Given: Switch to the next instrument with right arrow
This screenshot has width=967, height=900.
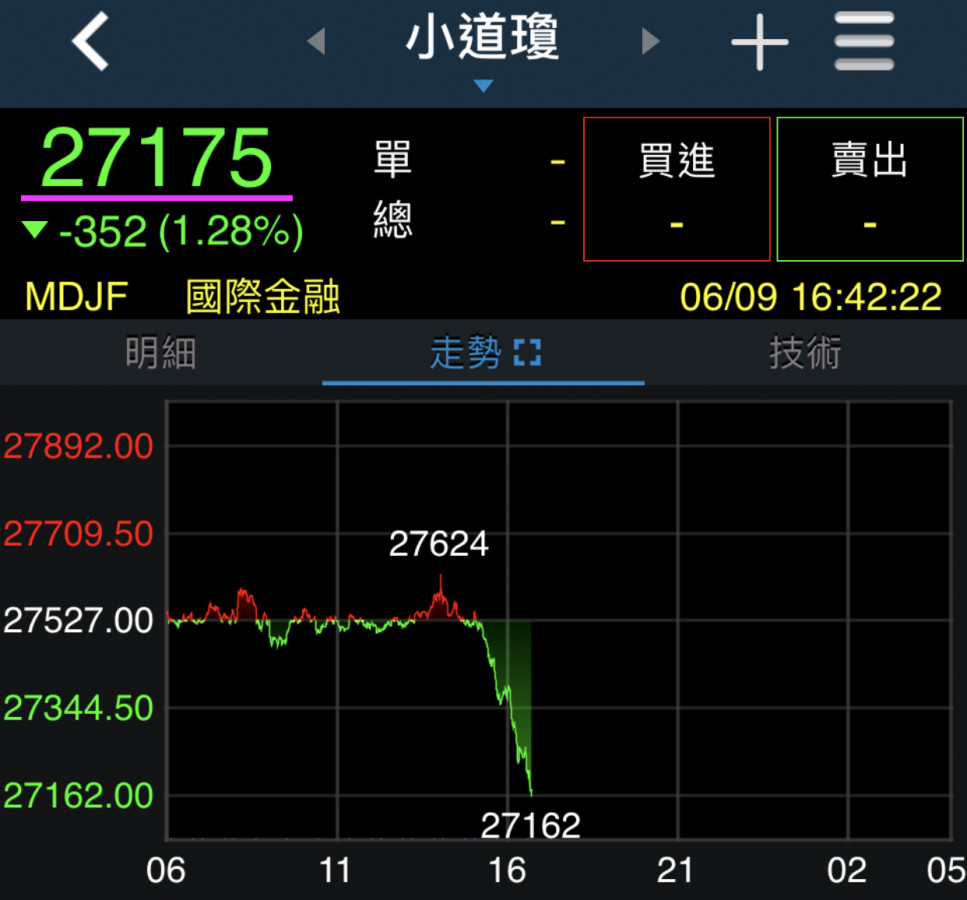Looking at the screenshot, I should [650, 42].
